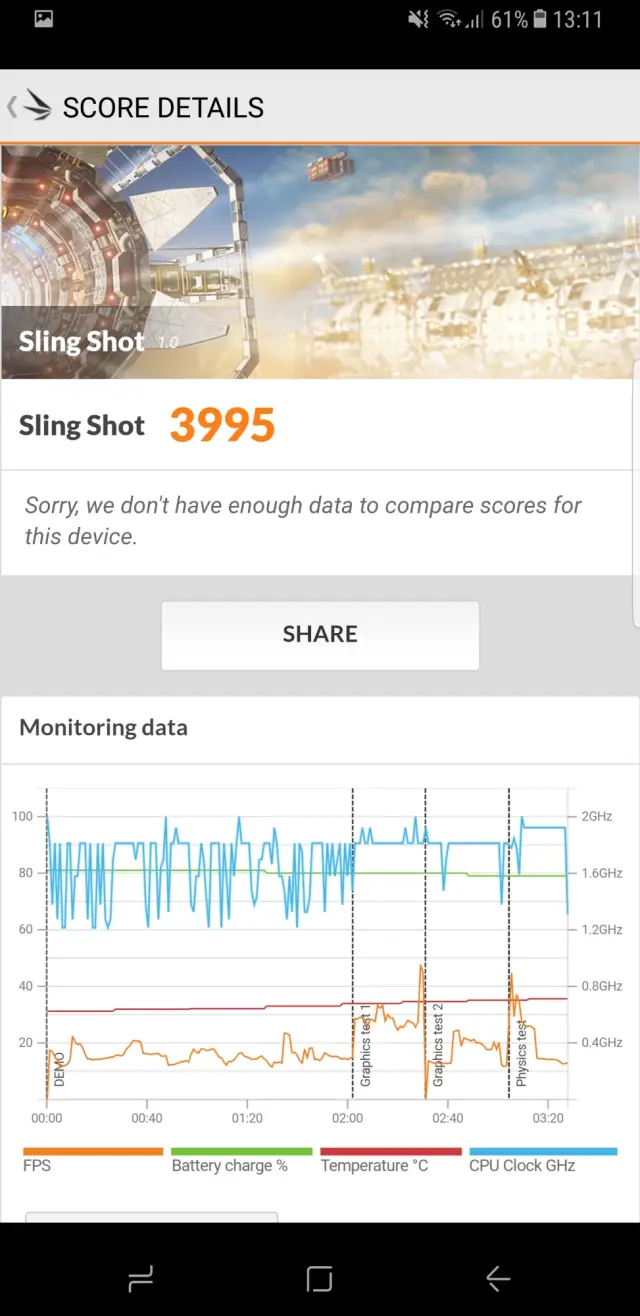Open the recent apps view
This screenshot has width=640, height=1316.
pos(141,1278)
